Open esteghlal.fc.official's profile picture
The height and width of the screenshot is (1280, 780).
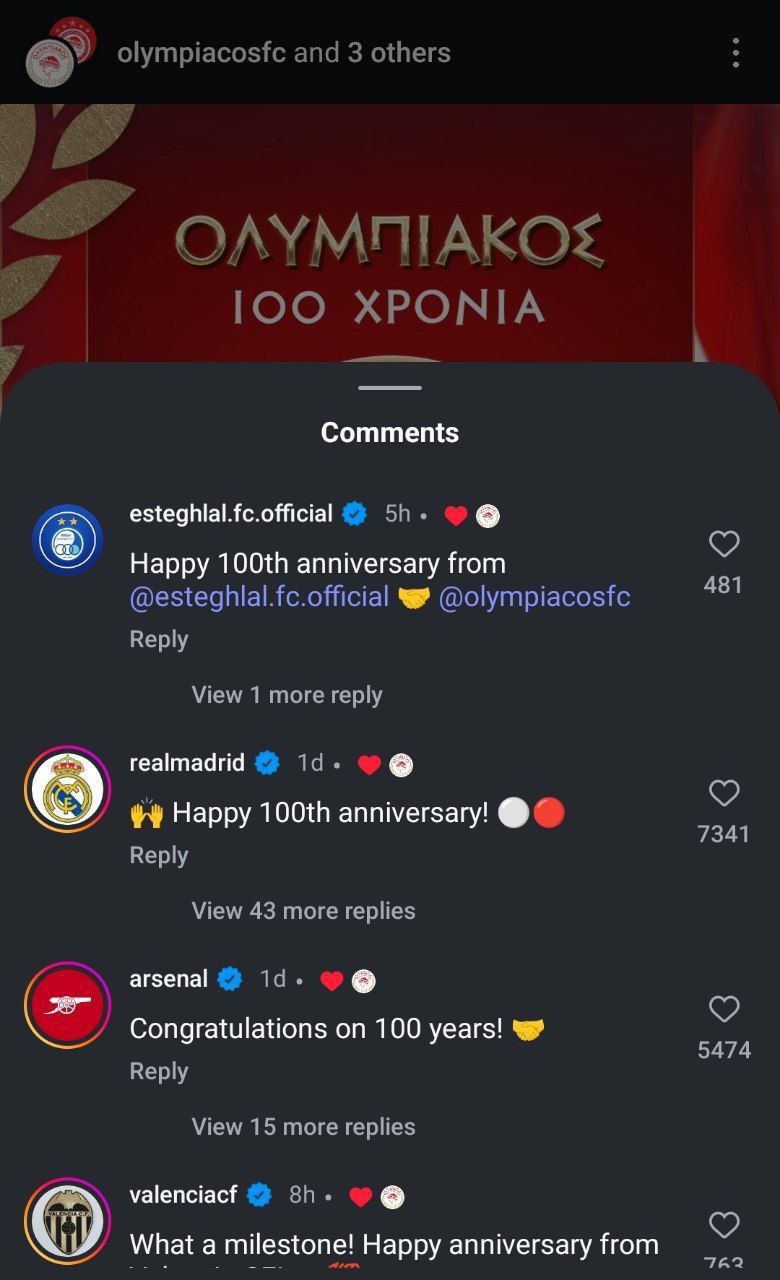[67, 540]
